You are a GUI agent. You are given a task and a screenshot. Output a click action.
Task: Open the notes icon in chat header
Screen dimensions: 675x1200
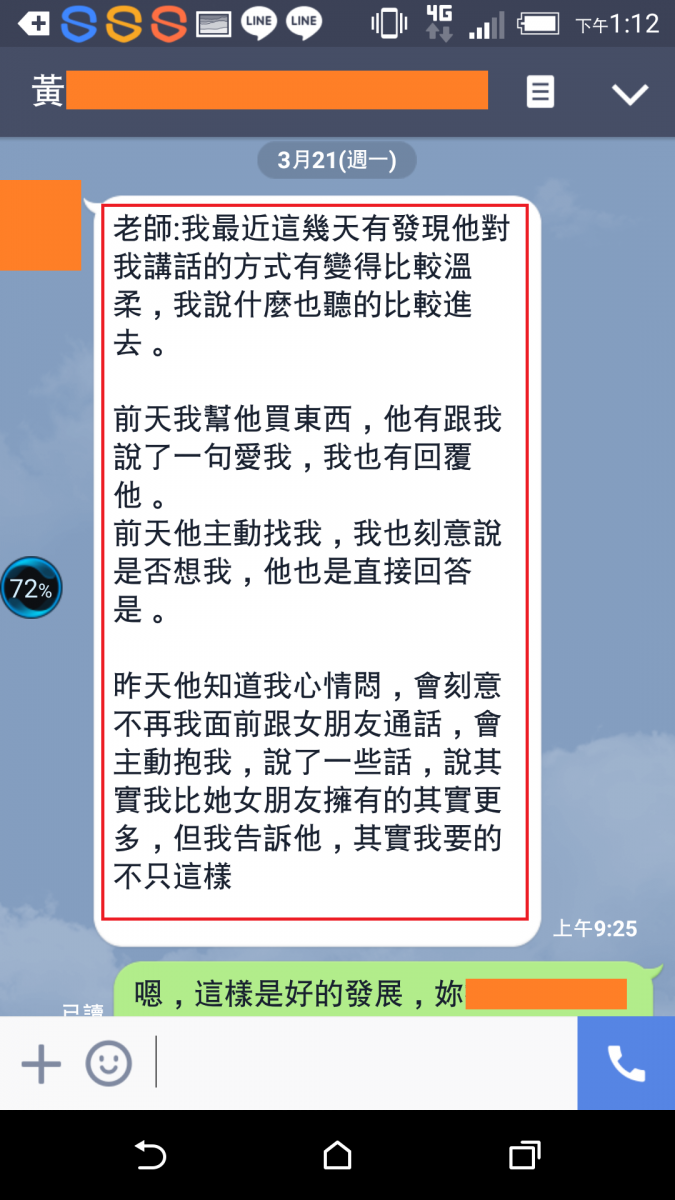tap(540, 93)
